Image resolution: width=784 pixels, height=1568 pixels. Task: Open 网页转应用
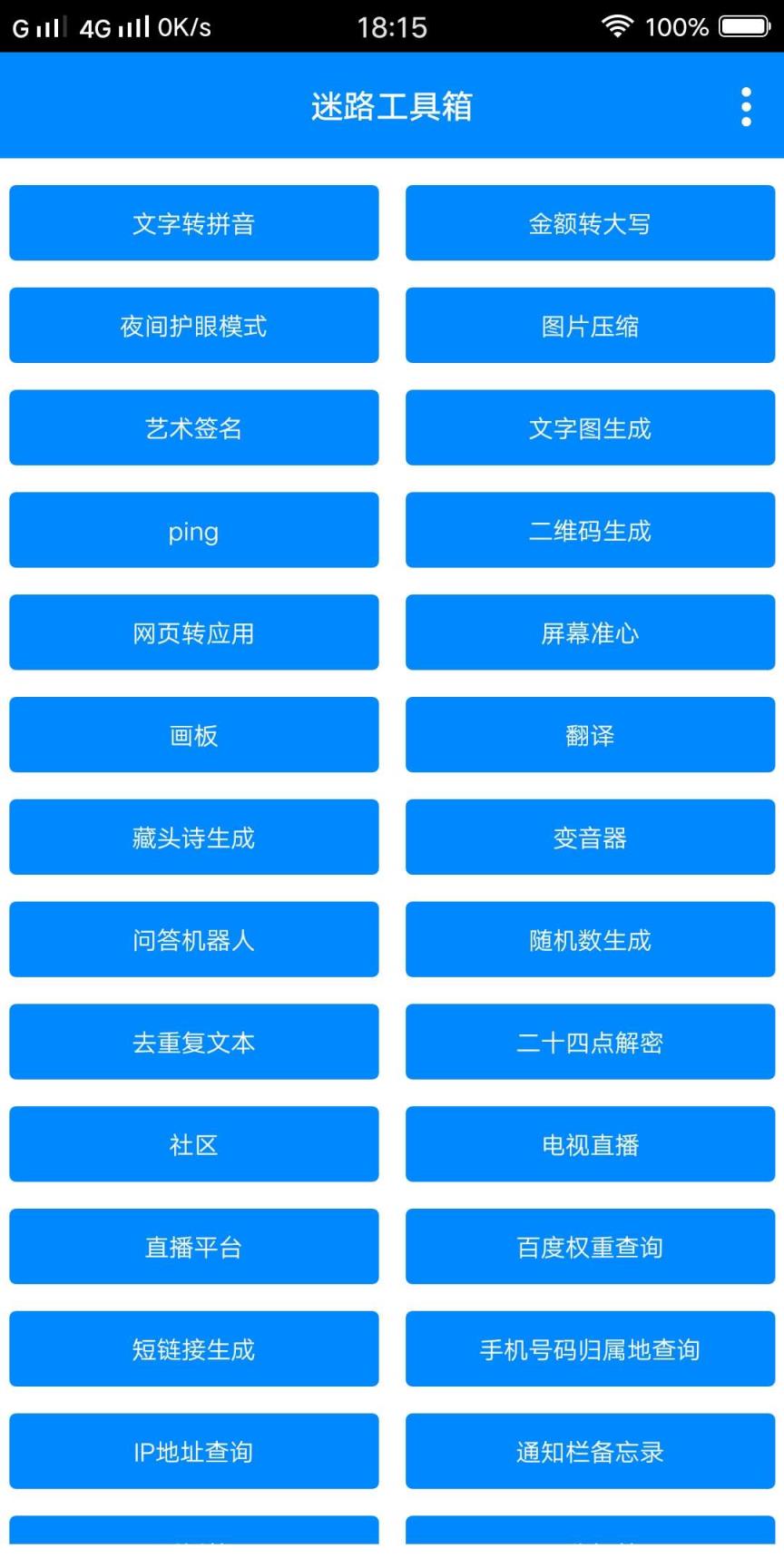[193, 632]
